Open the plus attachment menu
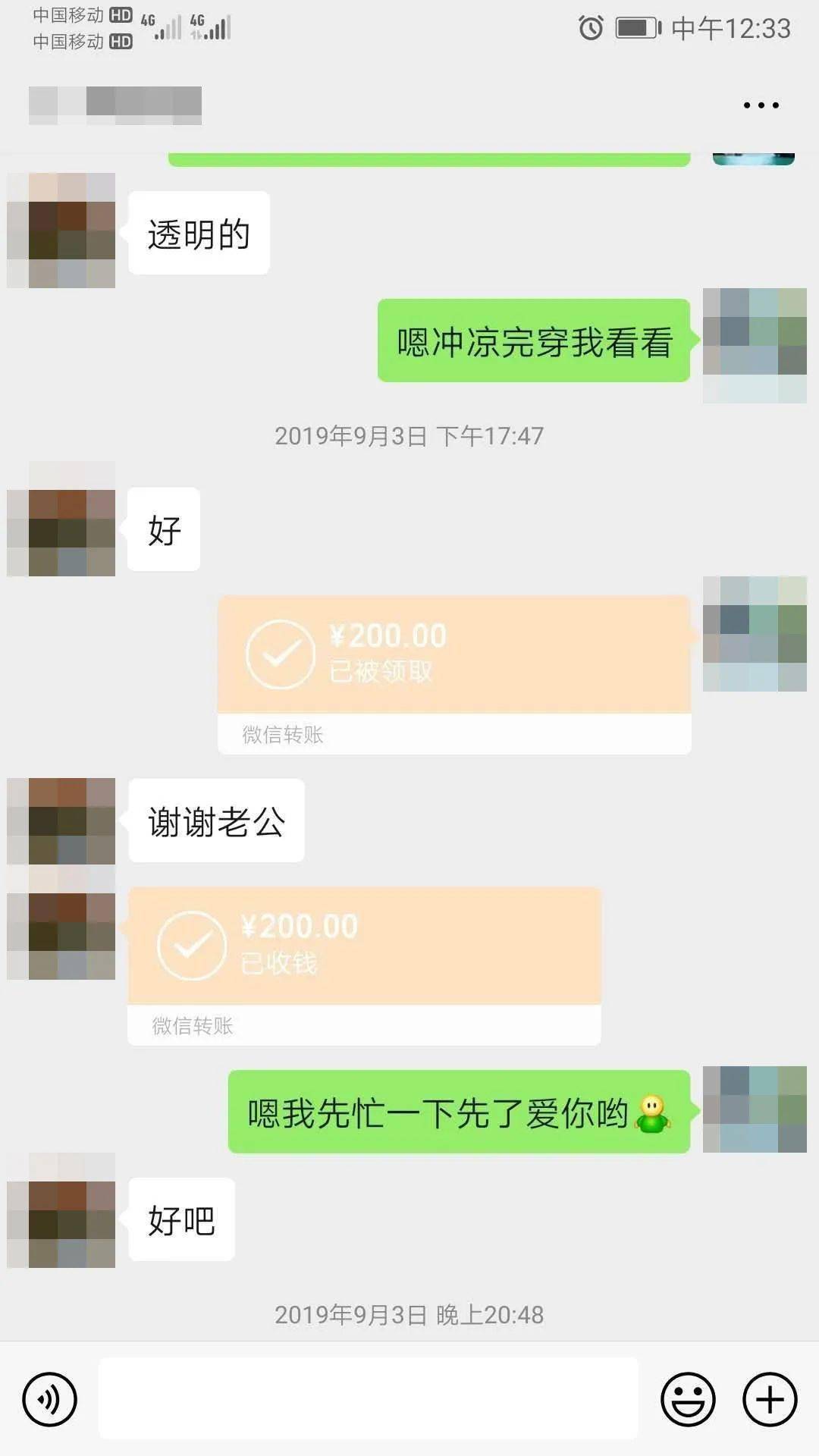 click(769, 1398)
